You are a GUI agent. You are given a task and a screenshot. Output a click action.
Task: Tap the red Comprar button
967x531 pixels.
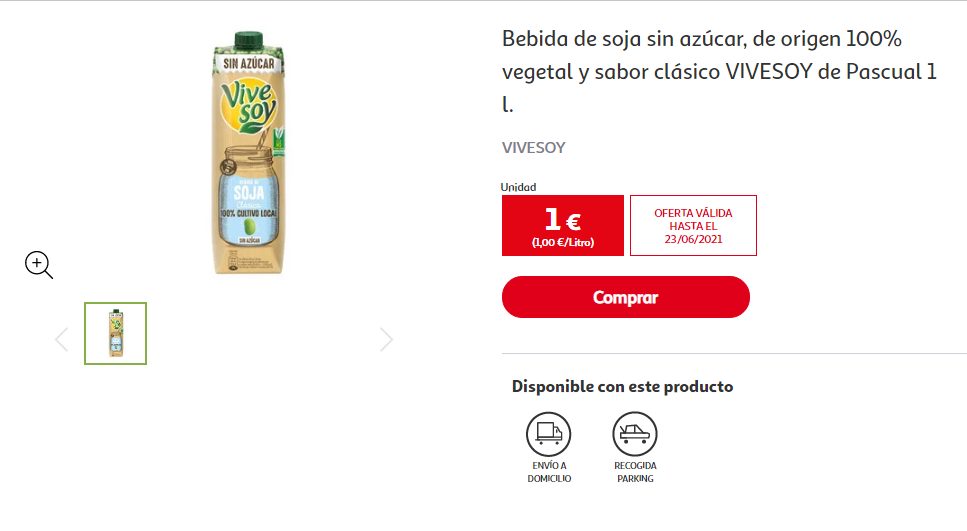click(x=625, y=297)
